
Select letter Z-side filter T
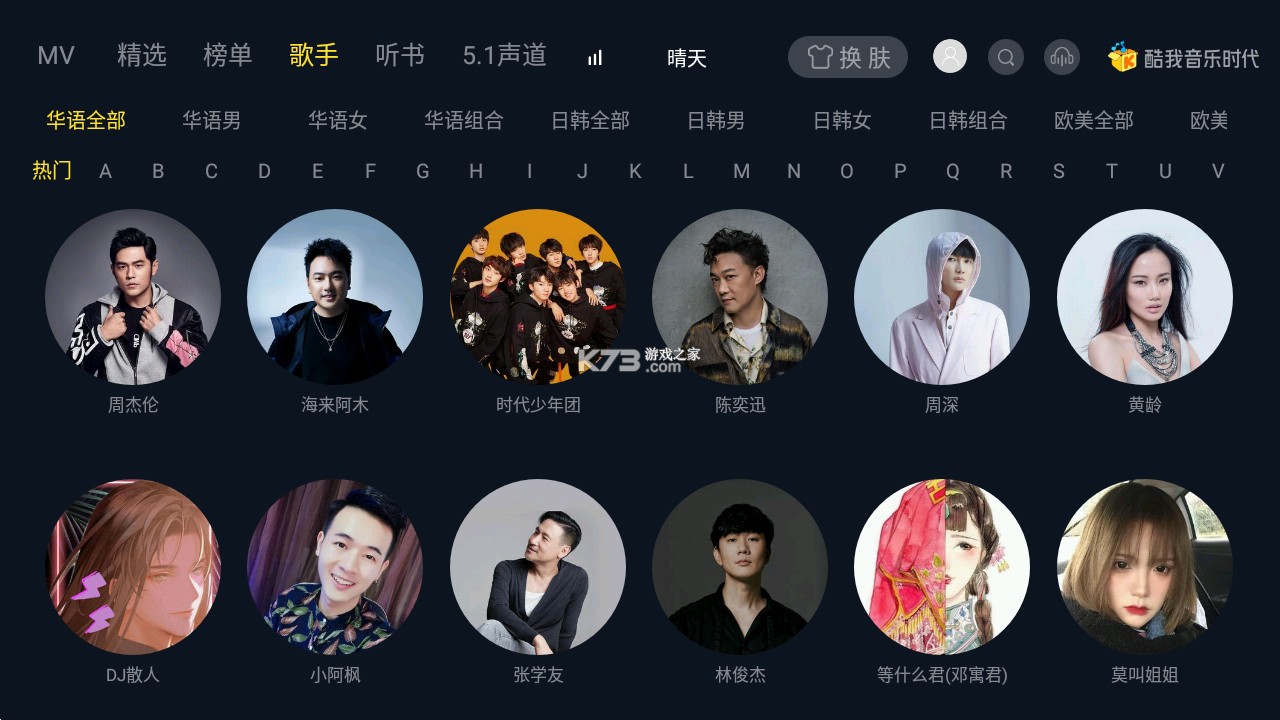point(1111,171)
